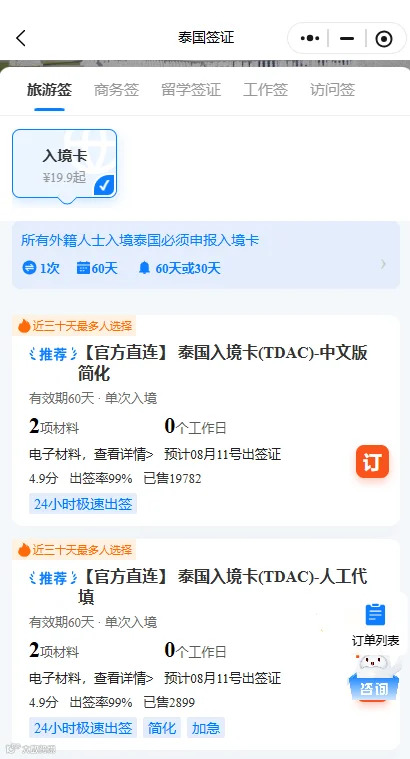Select the 旅游签 tab
Viewport: 410px width, 759px height.
click(49, 90)
